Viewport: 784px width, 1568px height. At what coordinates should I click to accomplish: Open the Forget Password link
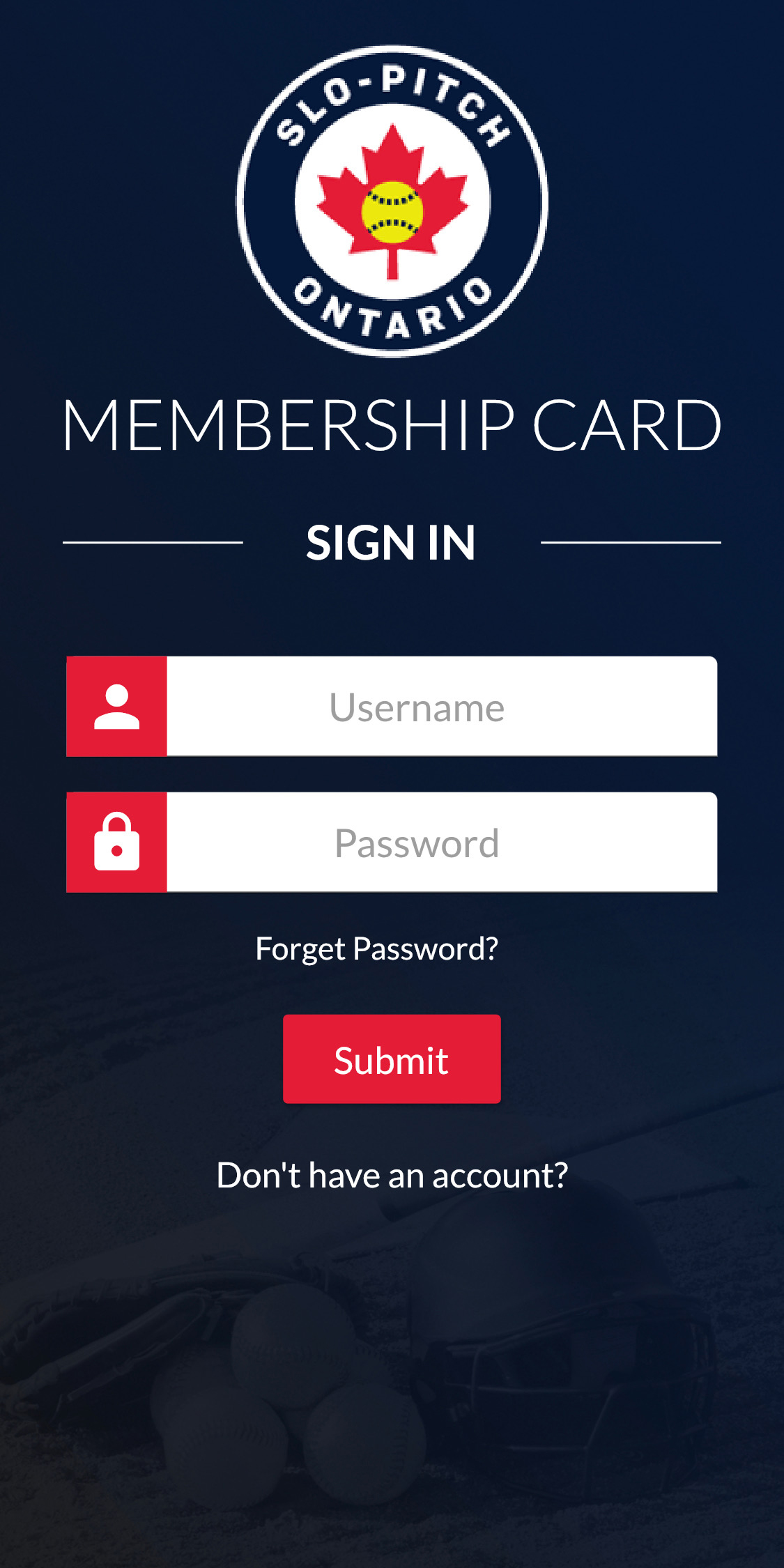click(x=377, y=949)
